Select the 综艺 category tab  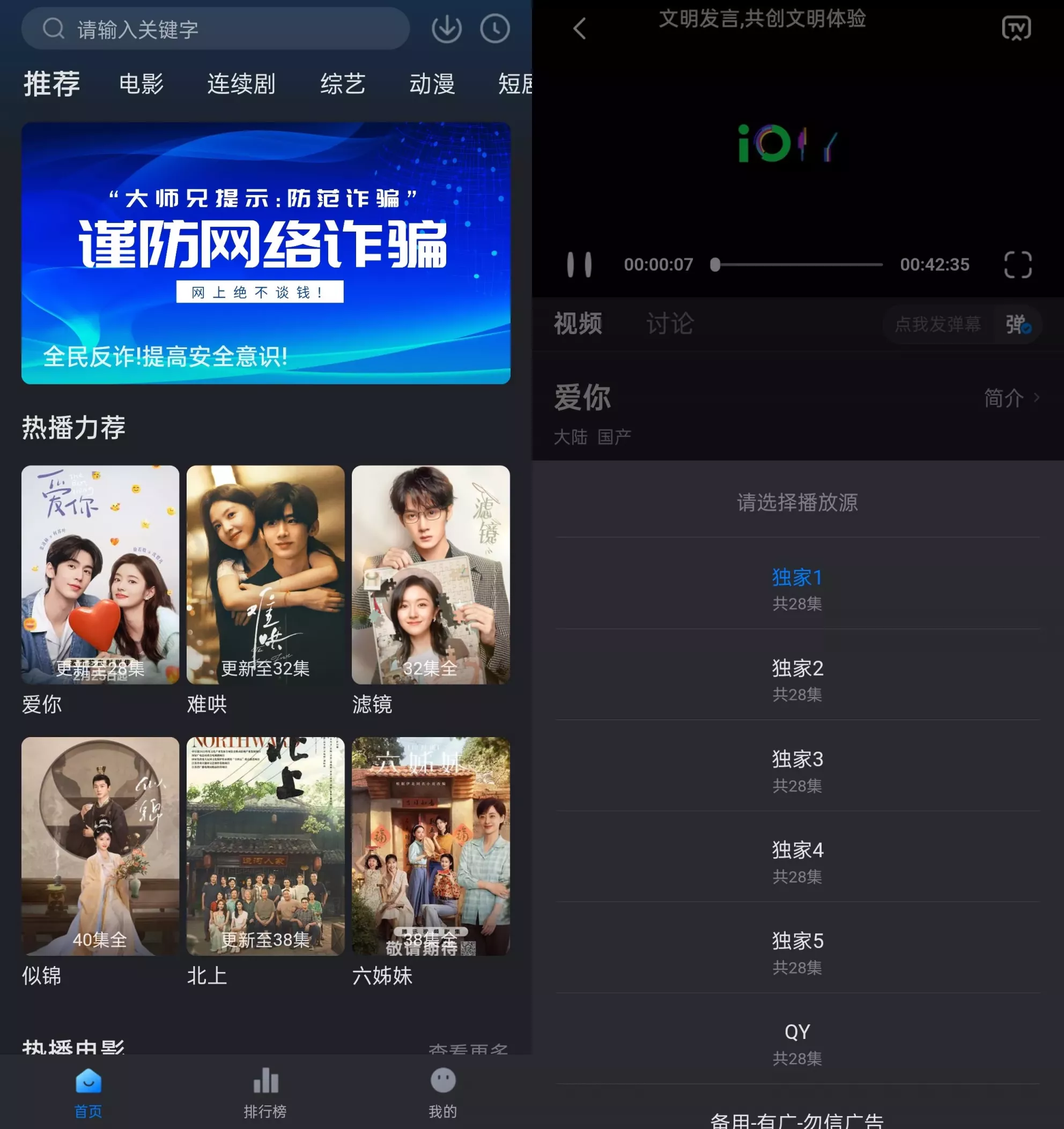click(x=343, y=84)
